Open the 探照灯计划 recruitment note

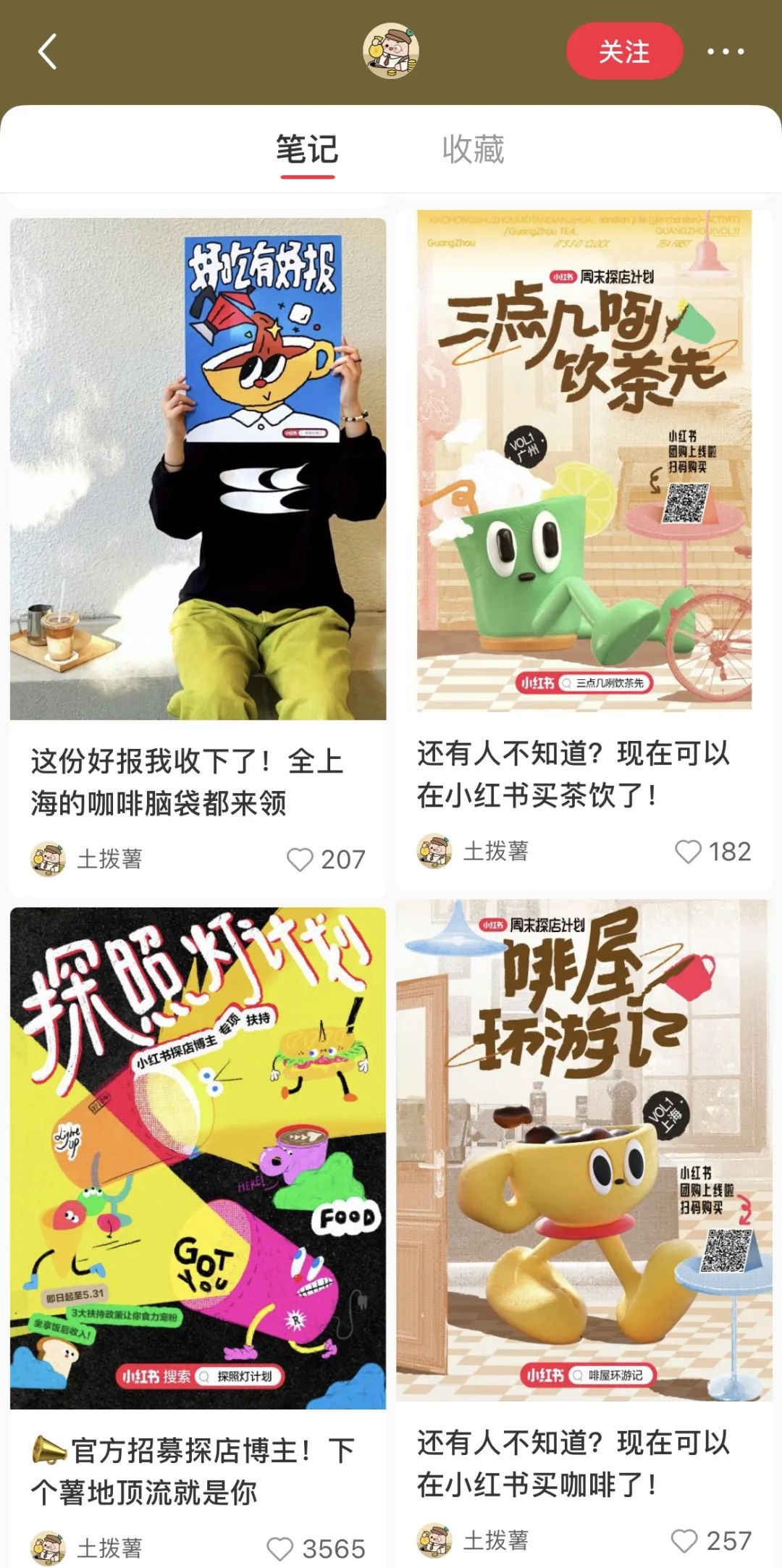[198, 1157]
